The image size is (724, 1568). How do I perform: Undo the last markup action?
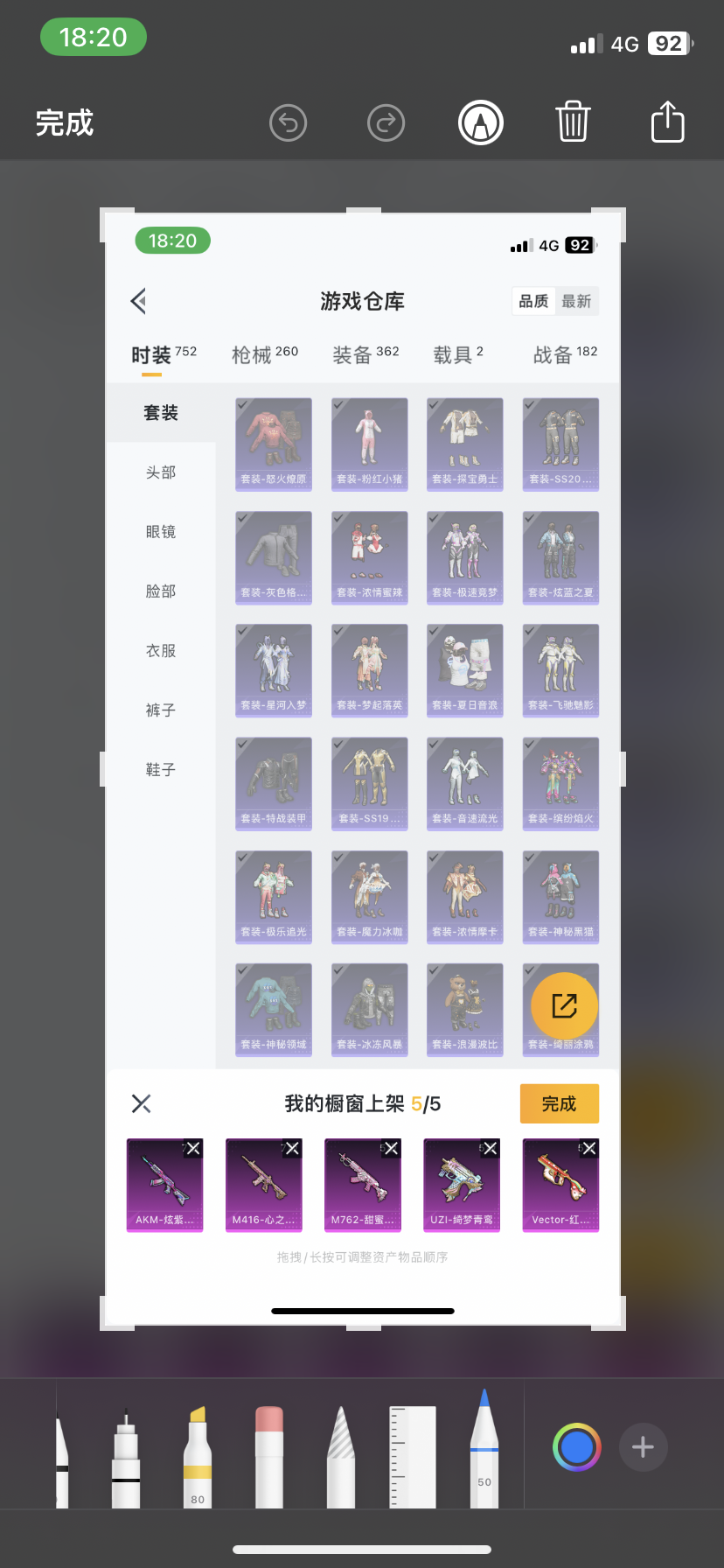point(288,122)
